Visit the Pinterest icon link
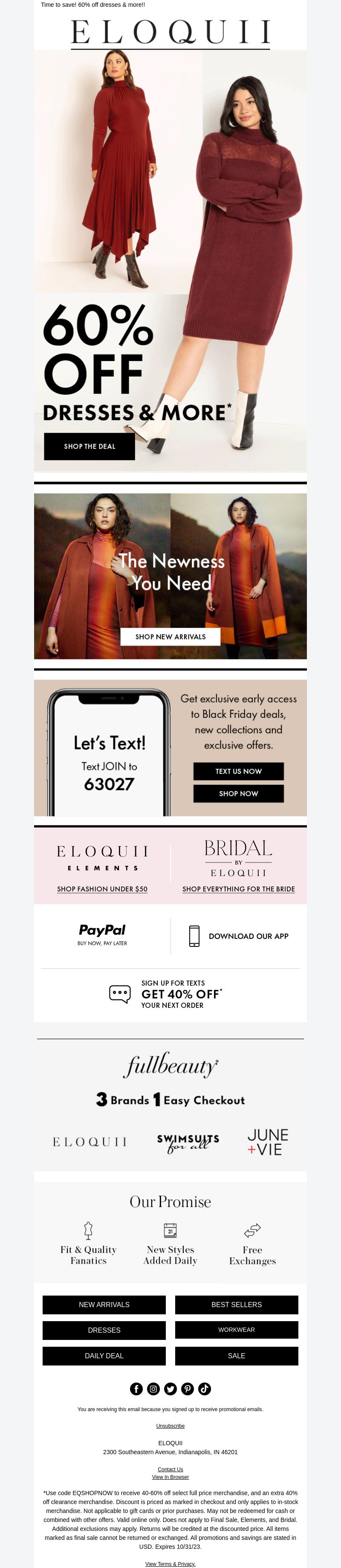 click(x=188, y=1389)
